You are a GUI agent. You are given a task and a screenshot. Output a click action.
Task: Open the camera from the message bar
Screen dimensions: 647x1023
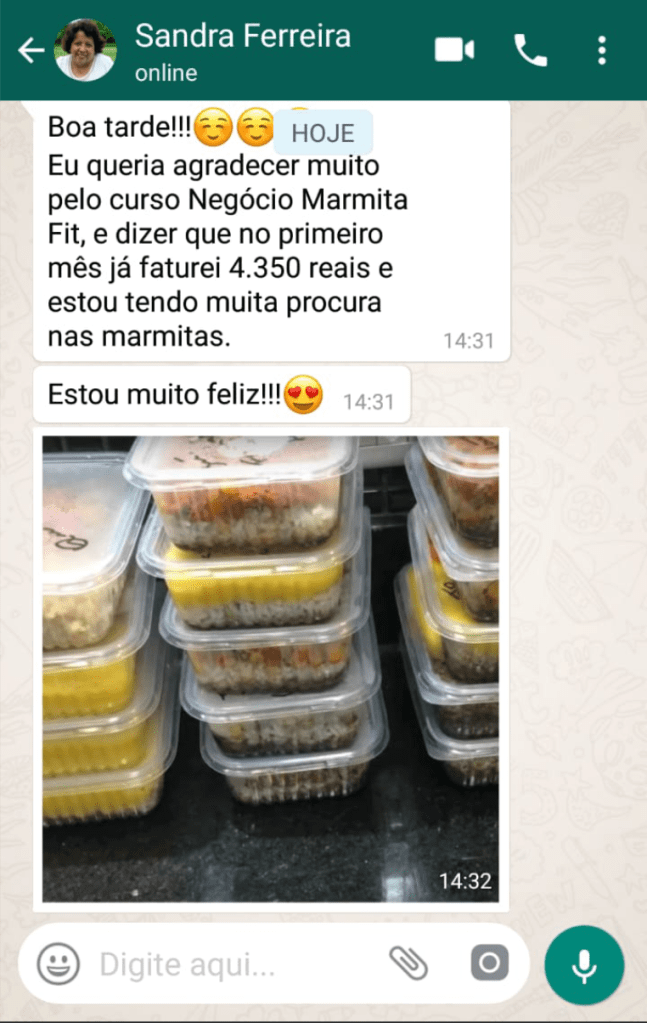[x=489, y=964]
